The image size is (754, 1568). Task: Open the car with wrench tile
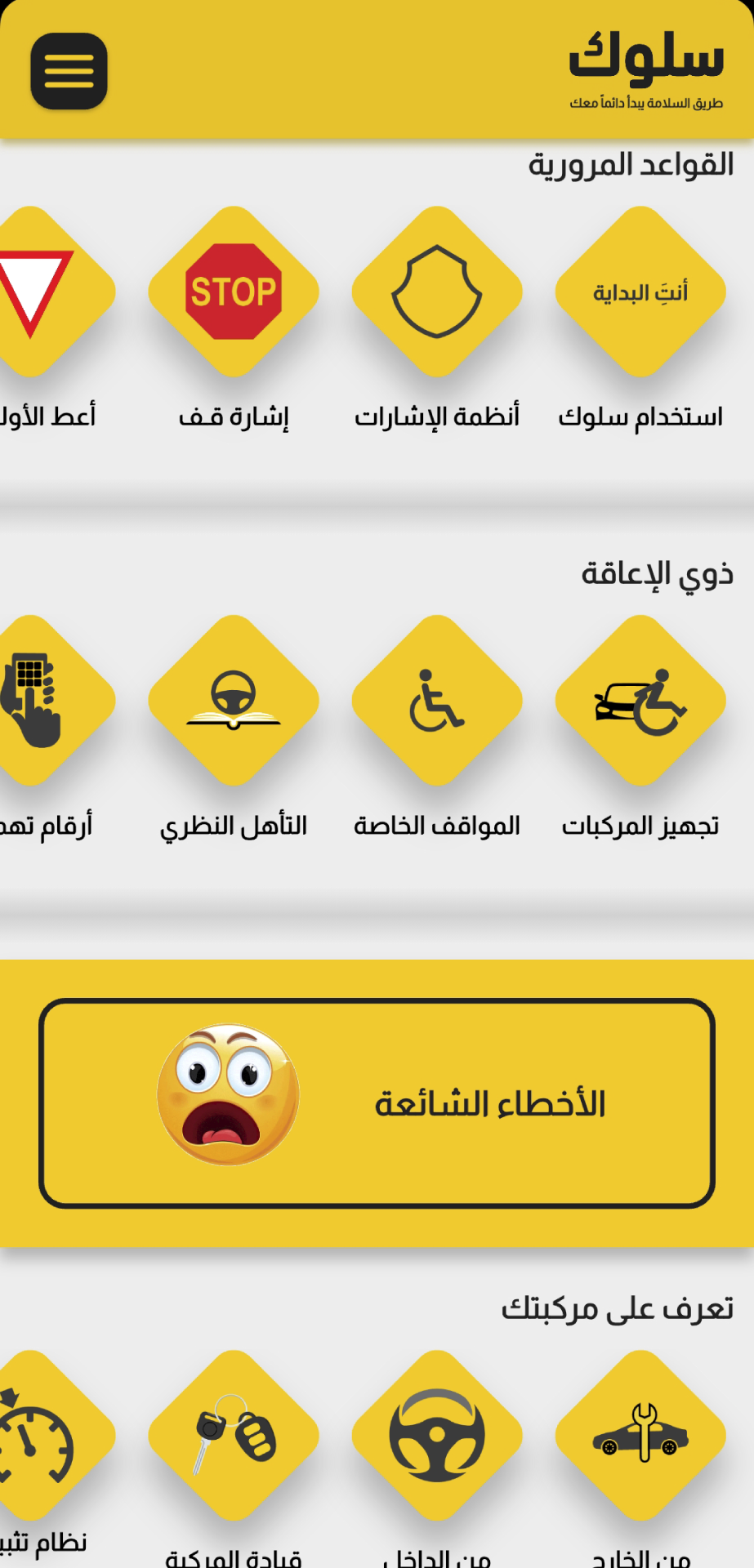(x=640, y=1435)
